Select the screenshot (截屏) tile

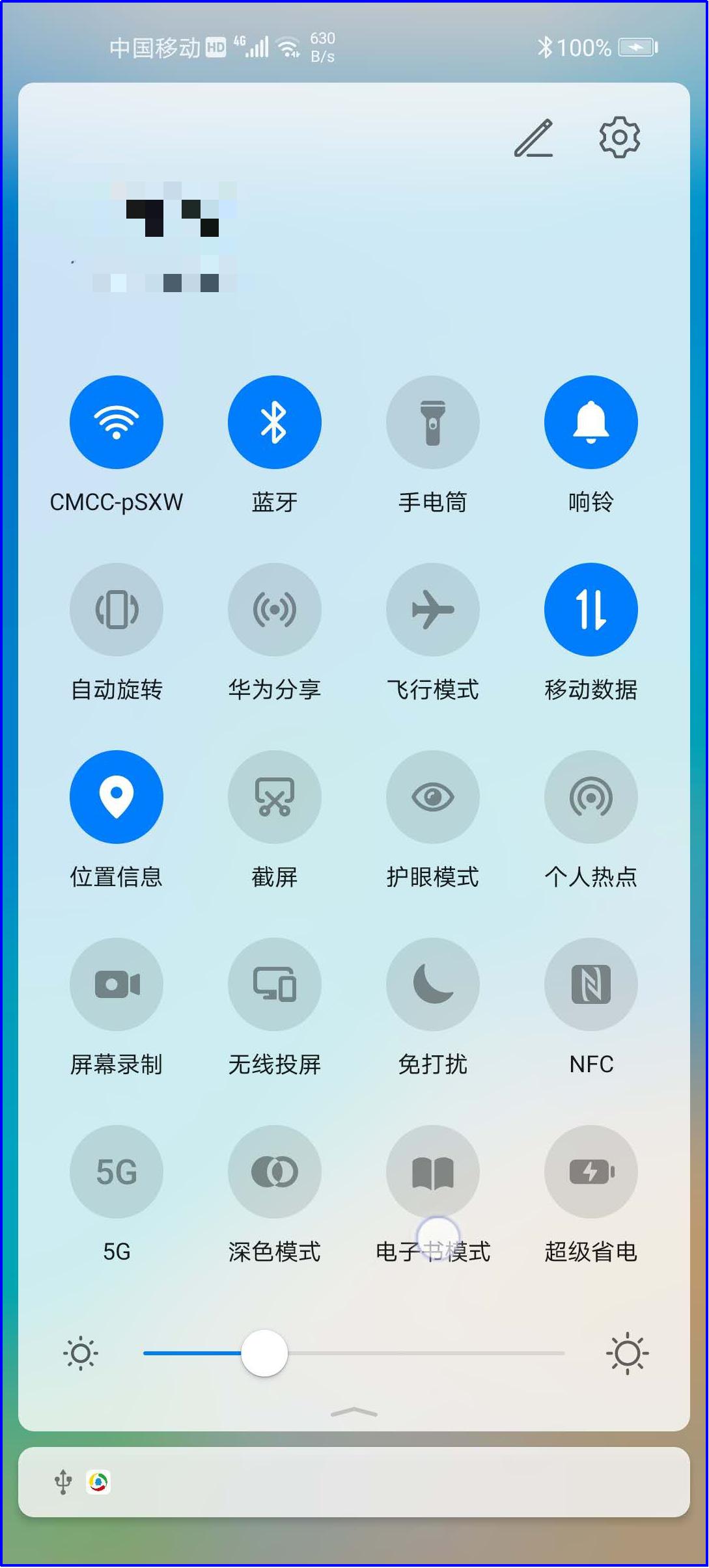tap(274, 796)
